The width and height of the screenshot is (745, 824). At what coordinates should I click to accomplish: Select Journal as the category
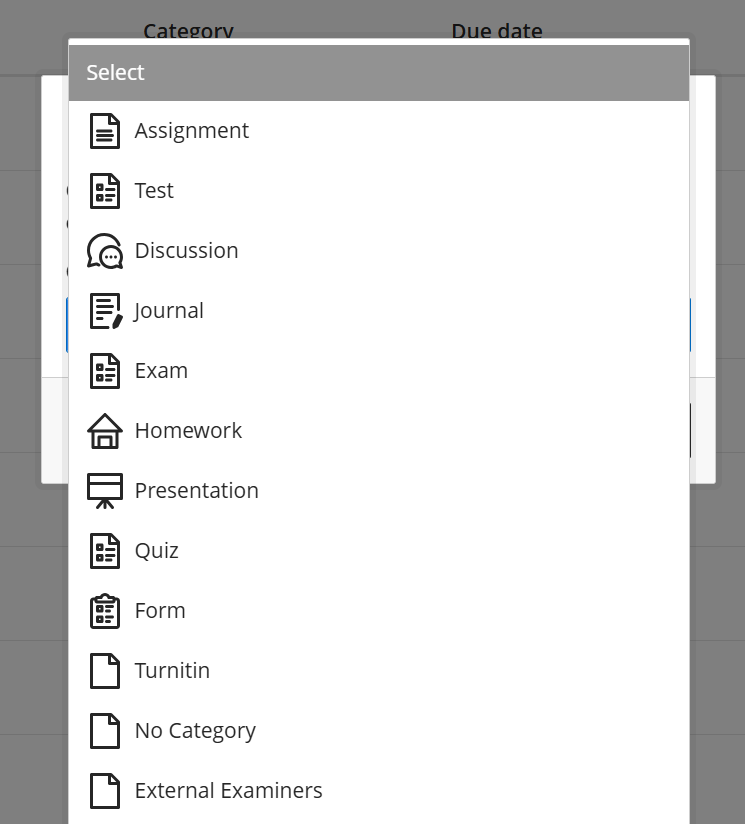pyautogui.click(x=169, y=311)
